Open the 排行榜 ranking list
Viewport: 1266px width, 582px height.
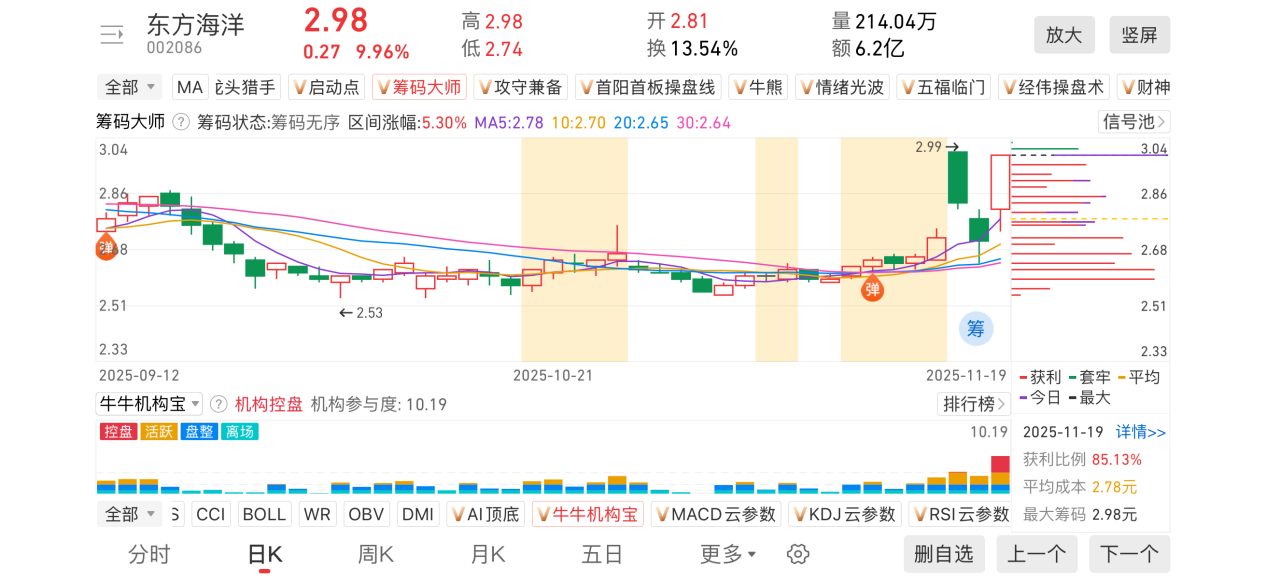pyautogui.click(x=973, y=404)
